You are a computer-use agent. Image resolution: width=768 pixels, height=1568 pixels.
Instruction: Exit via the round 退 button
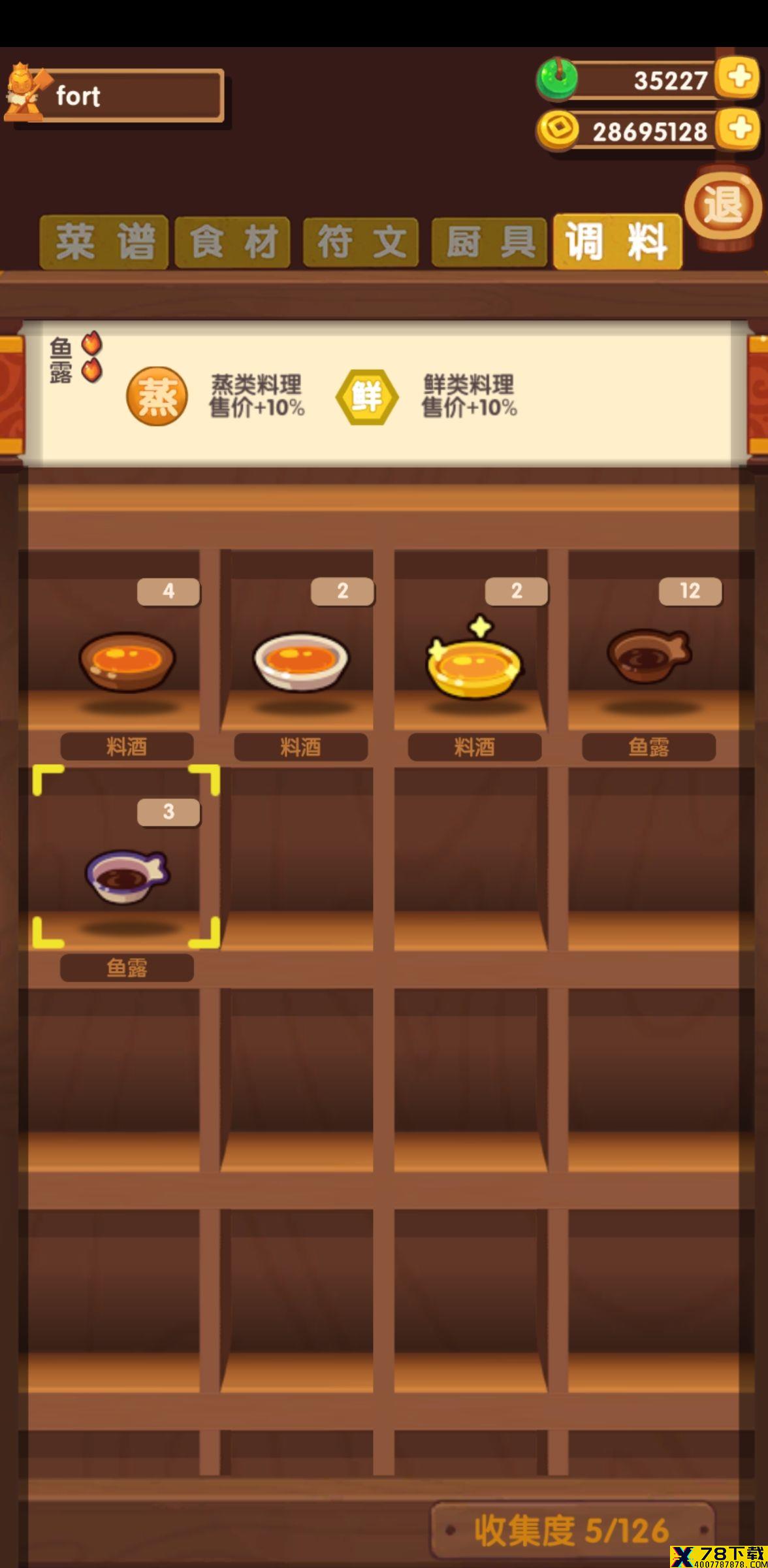click(x=723, y=207)
